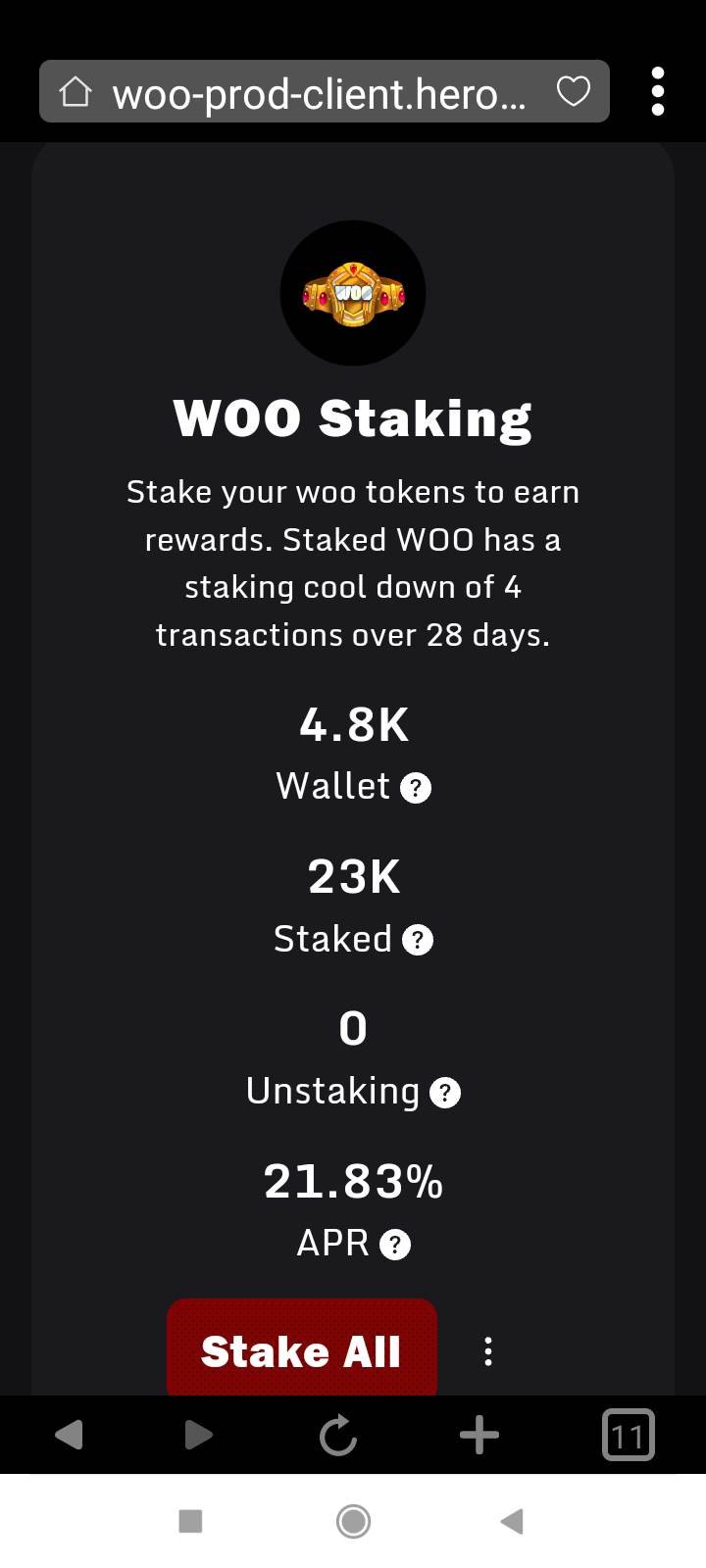Screen dimensions: 706x1568
Task: Go back to the previous page
Action: coord(69,1436)
